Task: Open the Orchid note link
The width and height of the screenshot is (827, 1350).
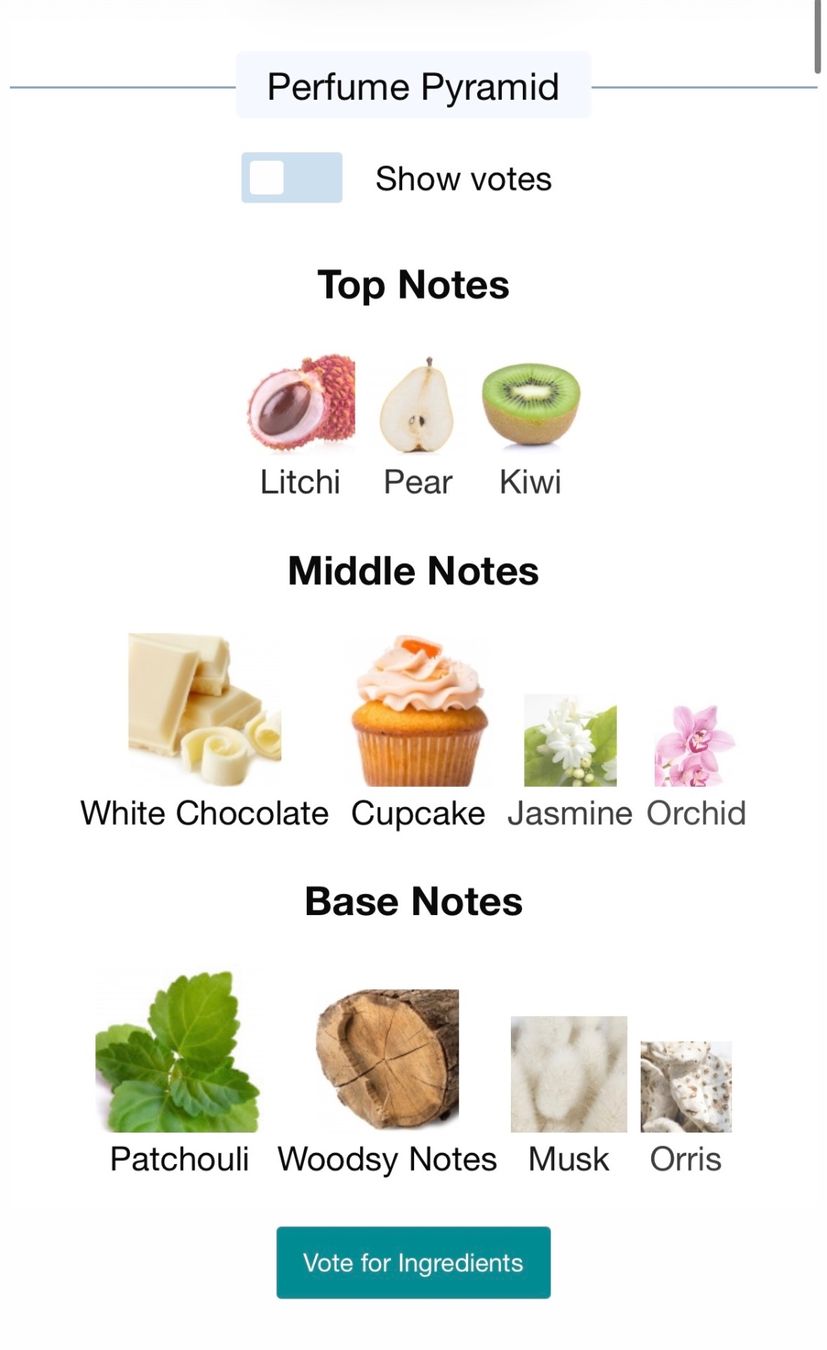Action: (x=696, y=767)
